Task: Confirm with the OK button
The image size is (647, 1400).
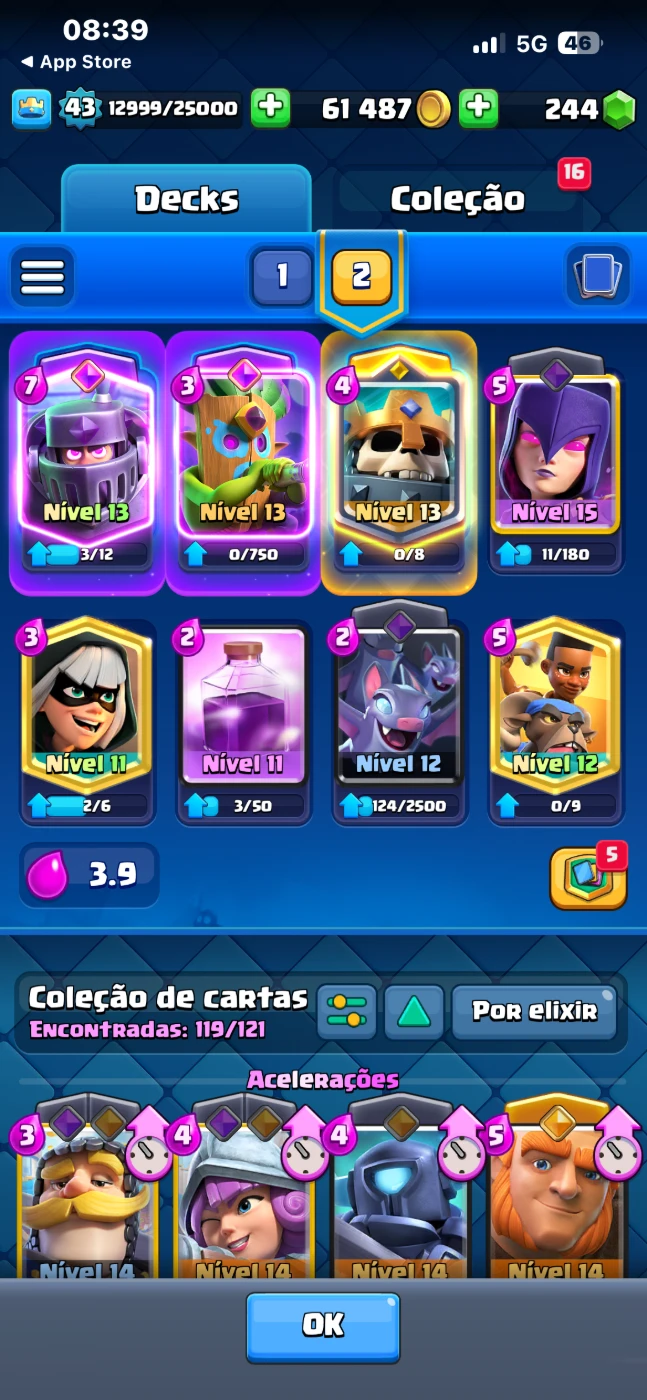Action: point(323,1325)
